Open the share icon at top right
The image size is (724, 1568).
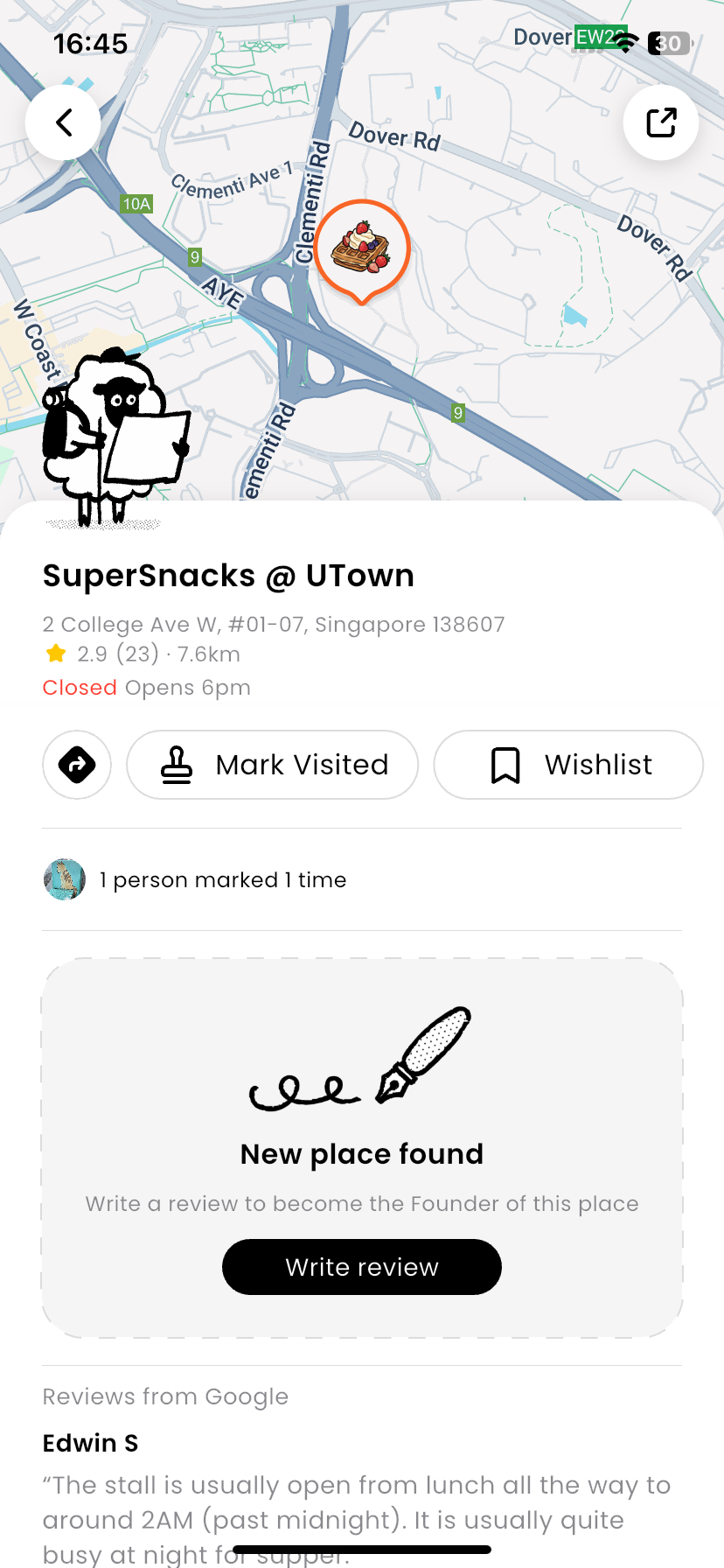click(660, 122)
